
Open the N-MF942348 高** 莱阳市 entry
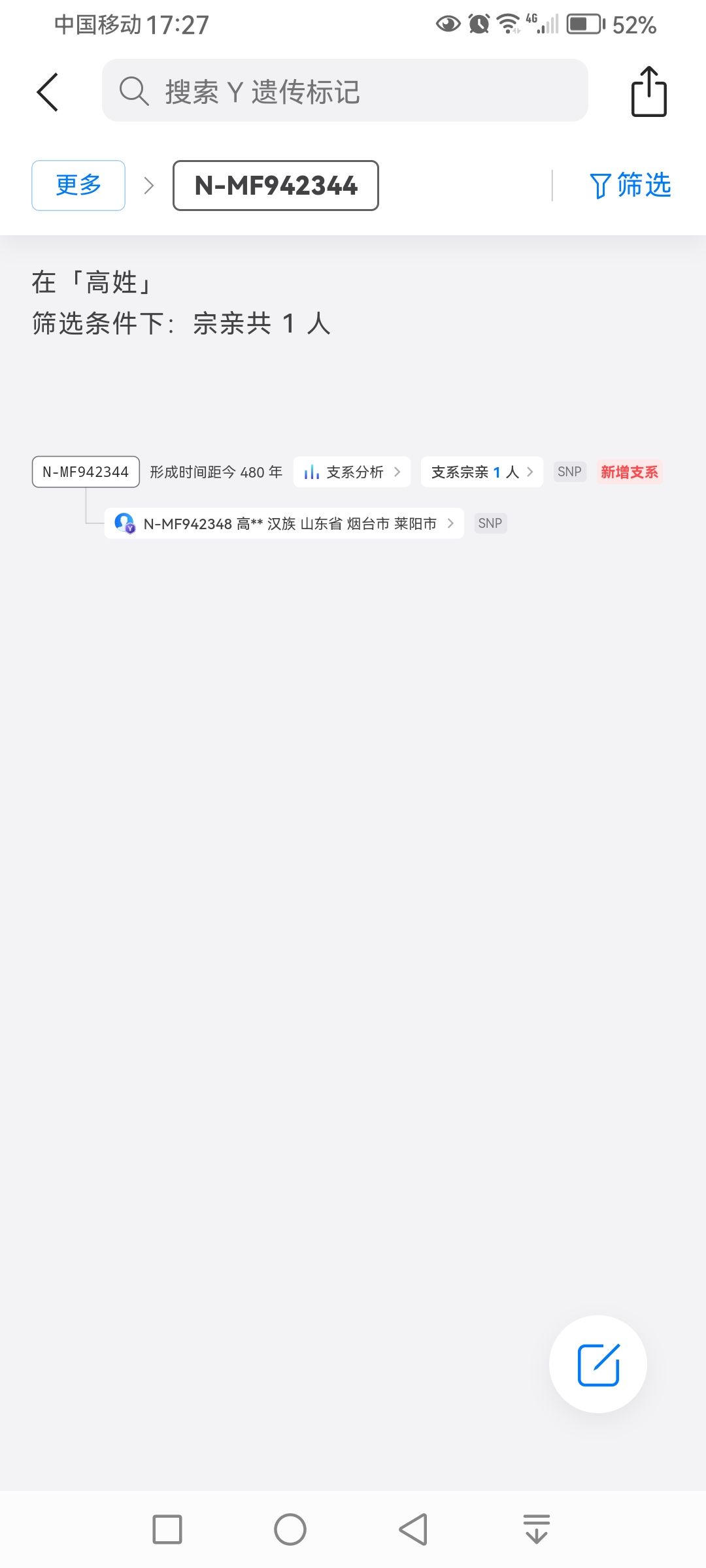pos(284,523)
